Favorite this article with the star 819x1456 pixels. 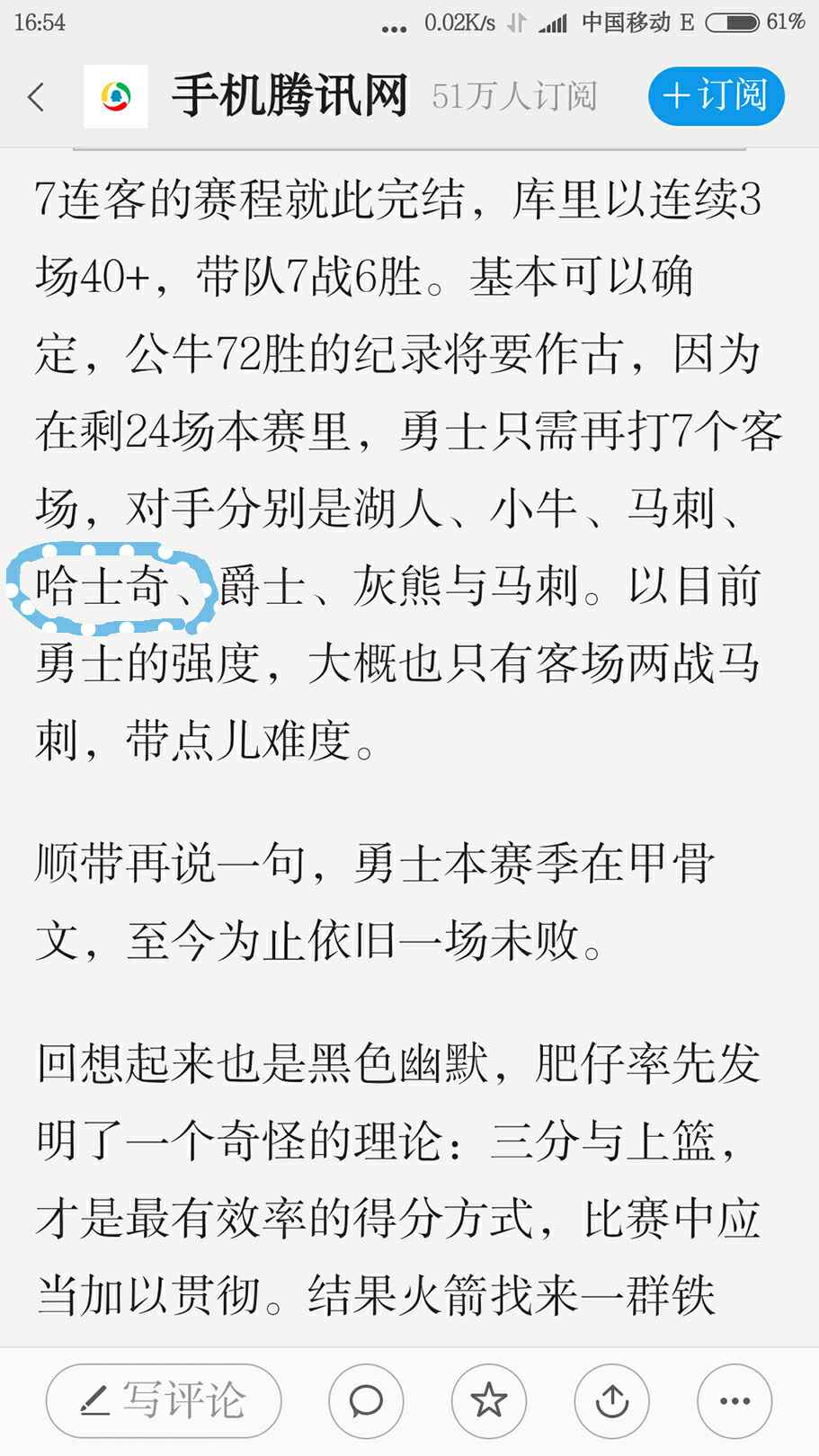(489, 1400)
